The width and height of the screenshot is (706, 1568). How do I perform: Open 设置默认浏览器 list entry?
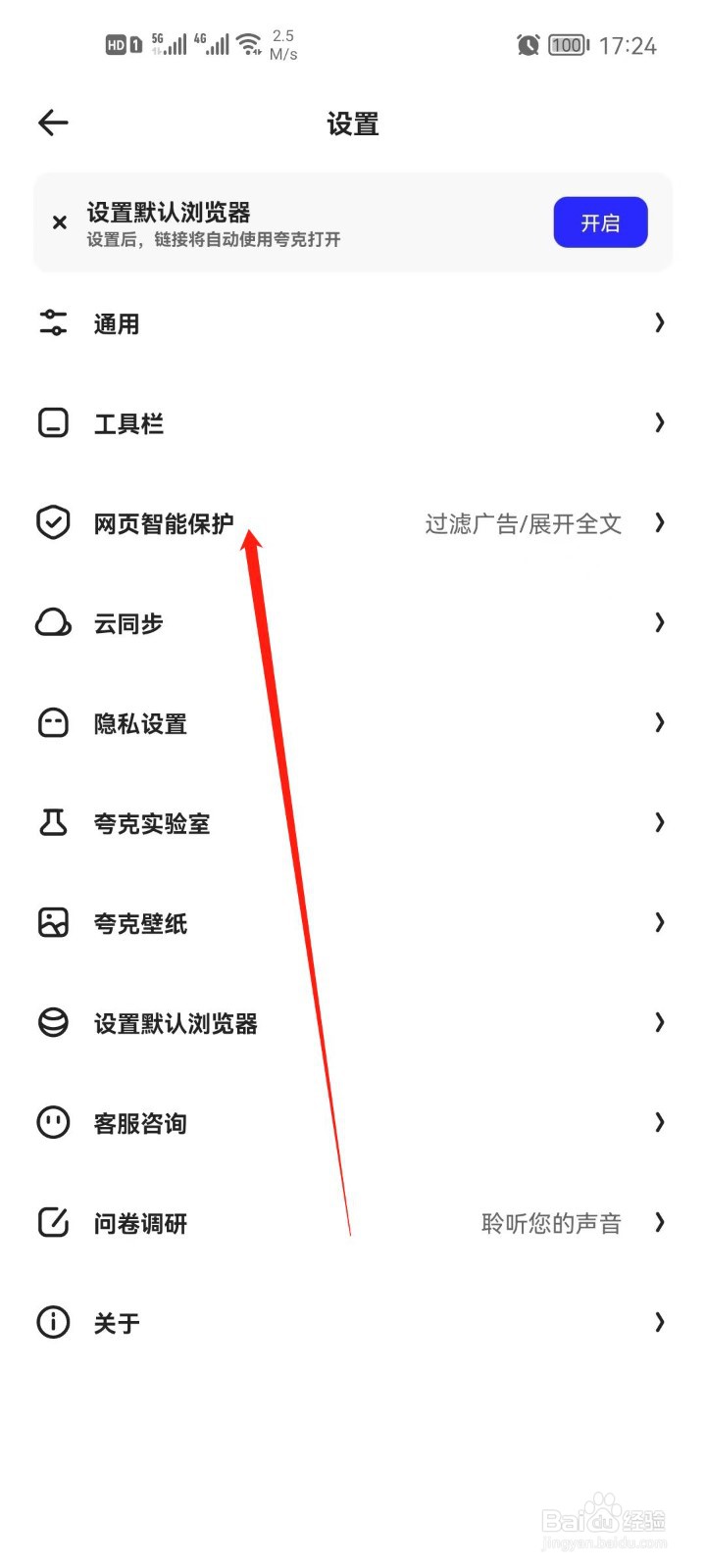point(176,1022)
